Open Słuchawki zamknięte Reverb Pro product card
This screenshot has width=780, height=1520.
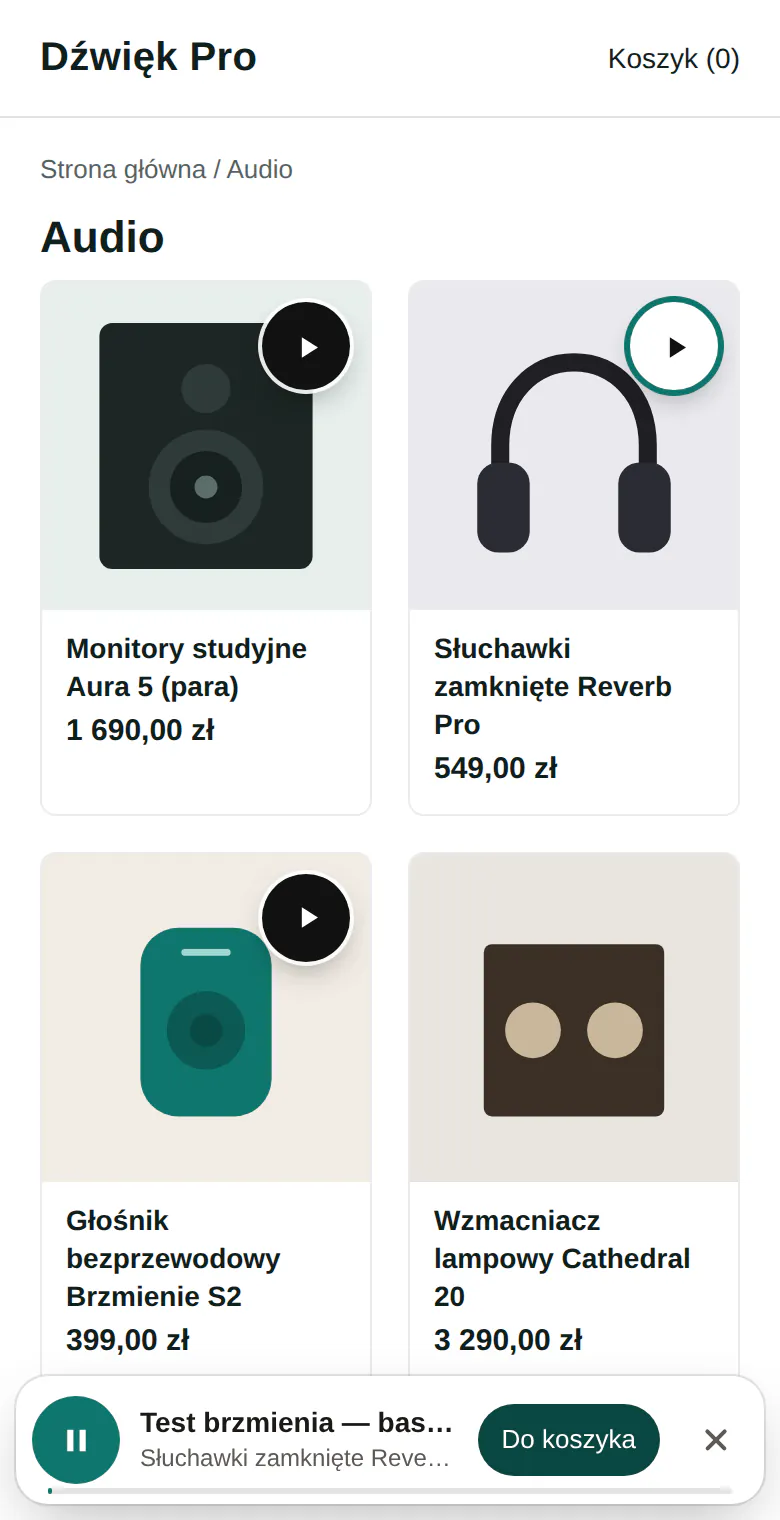(574, 548)
